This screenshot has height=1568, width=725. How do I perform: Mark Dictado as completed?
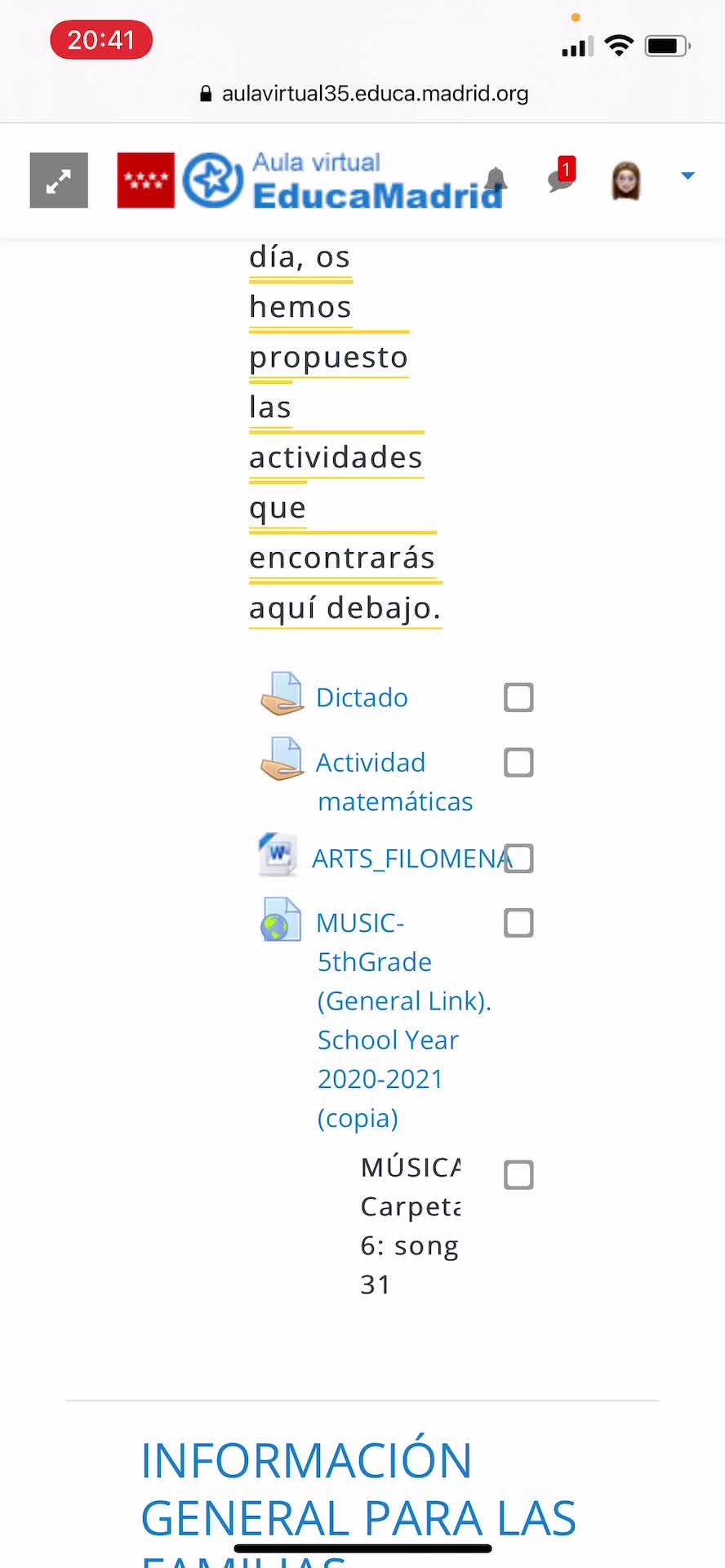pos(518,697)
